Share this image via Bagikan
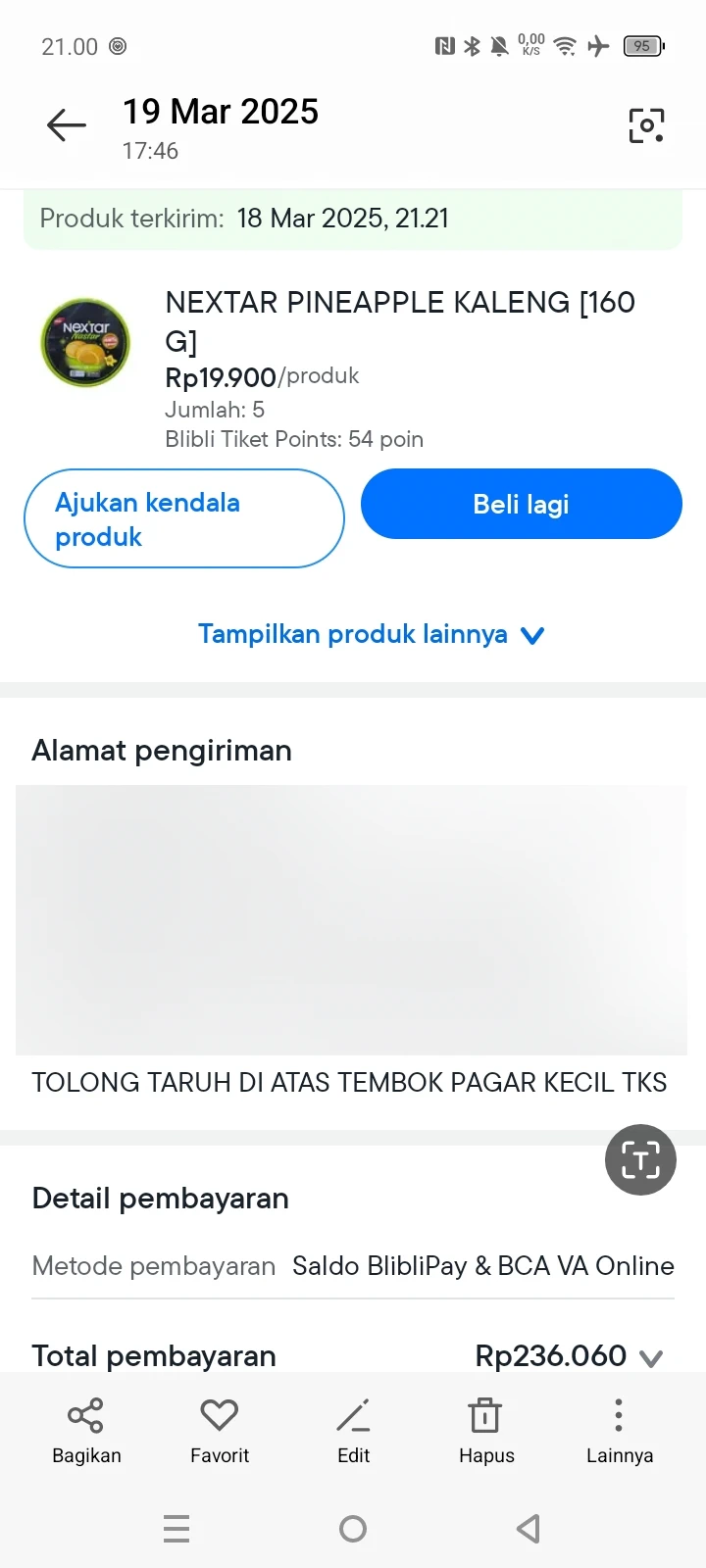706x1568 pixels. 86,1430
